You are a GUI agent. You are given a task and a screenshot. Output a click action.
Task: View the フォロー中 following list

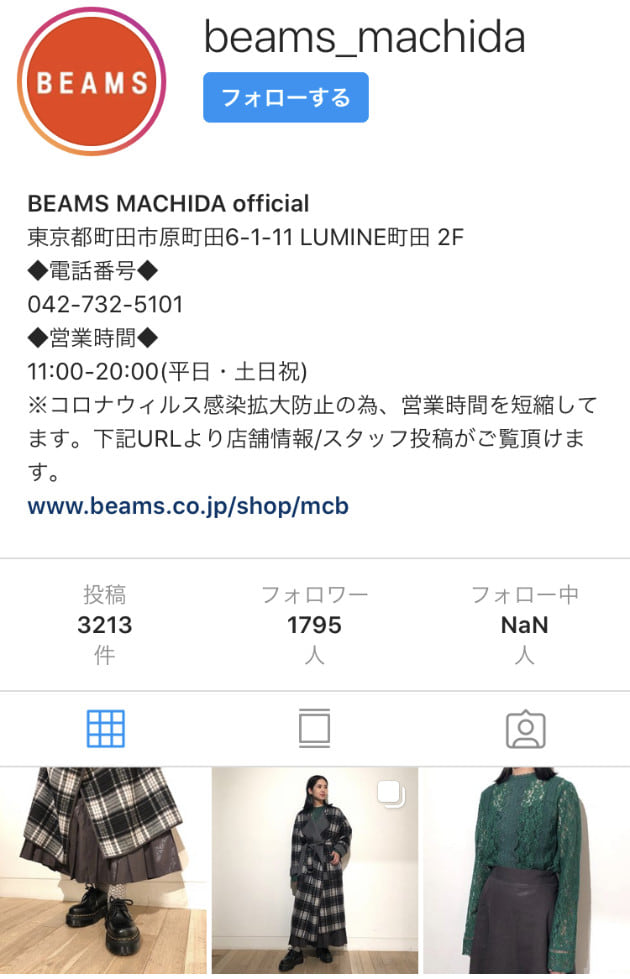tap(525, 625)
